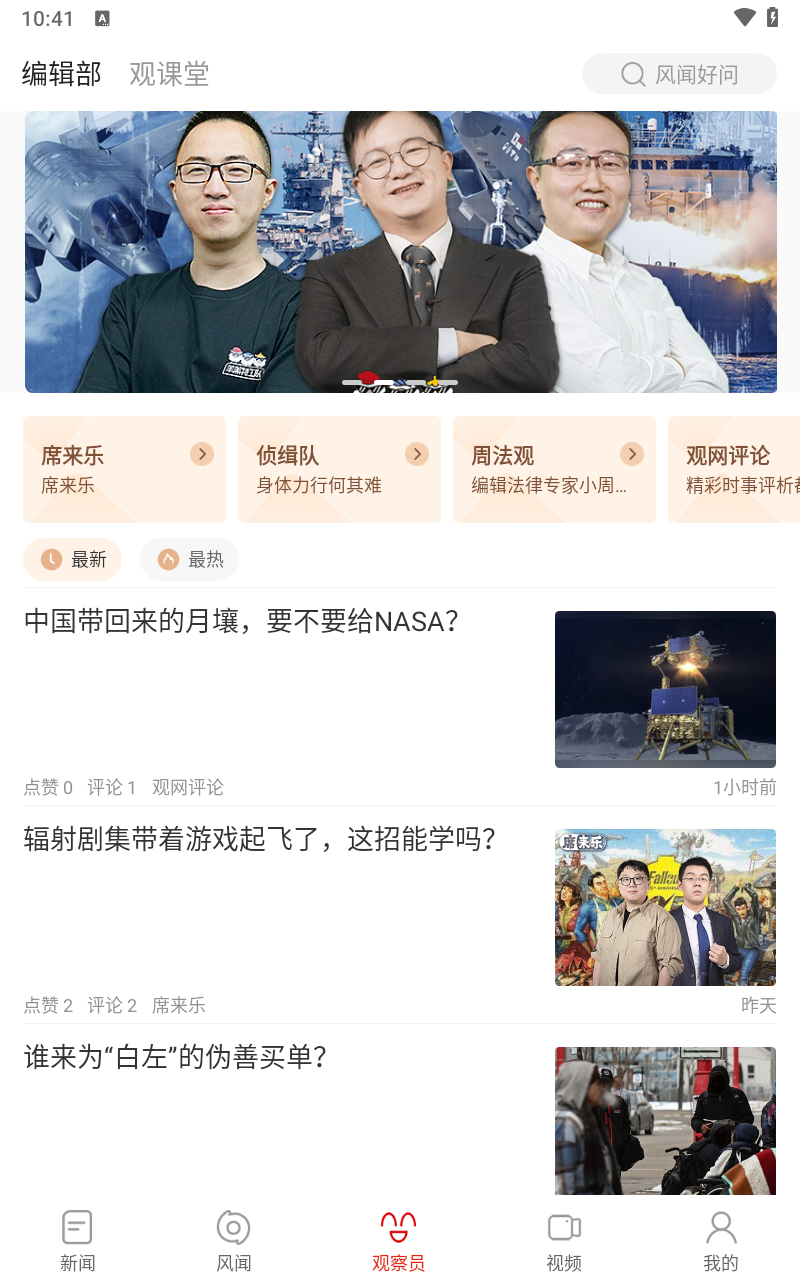Open 侦缉队 details via the chevron

(416, 453)
